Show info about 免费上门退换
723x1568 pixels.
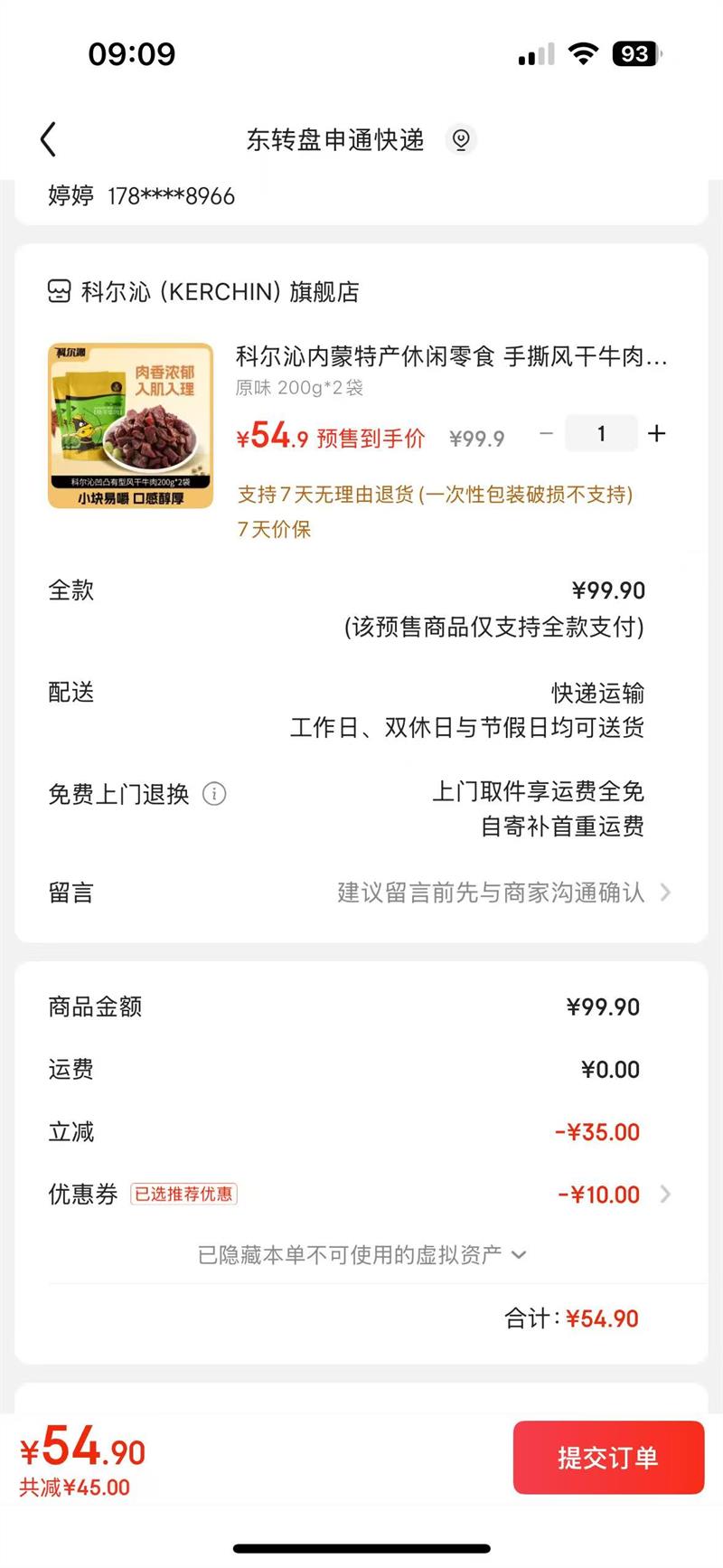pyautogui.click(x=214, y=794)
